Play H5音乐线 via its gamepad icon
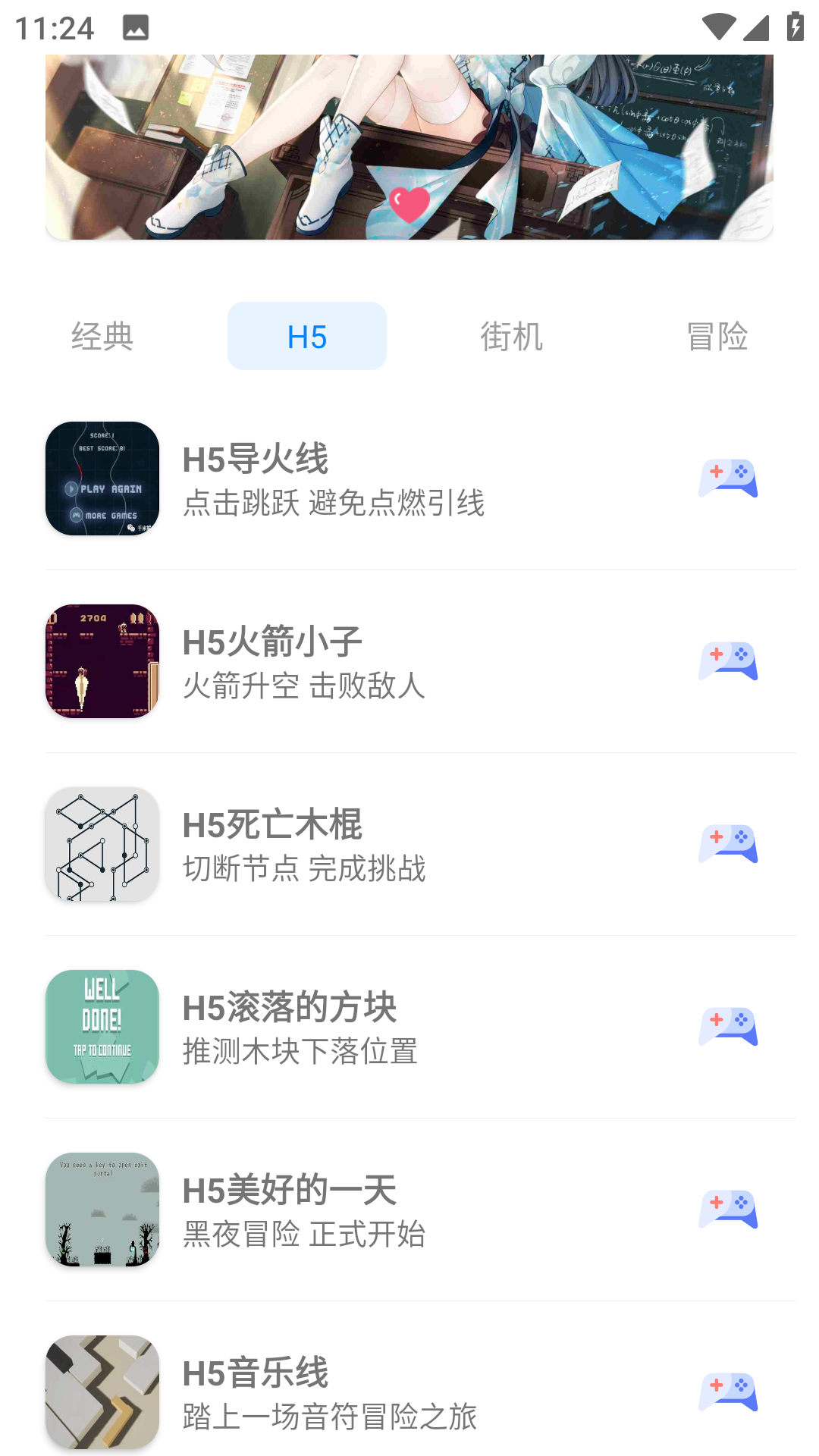Screen dimensions: 819x1456 728,1392
